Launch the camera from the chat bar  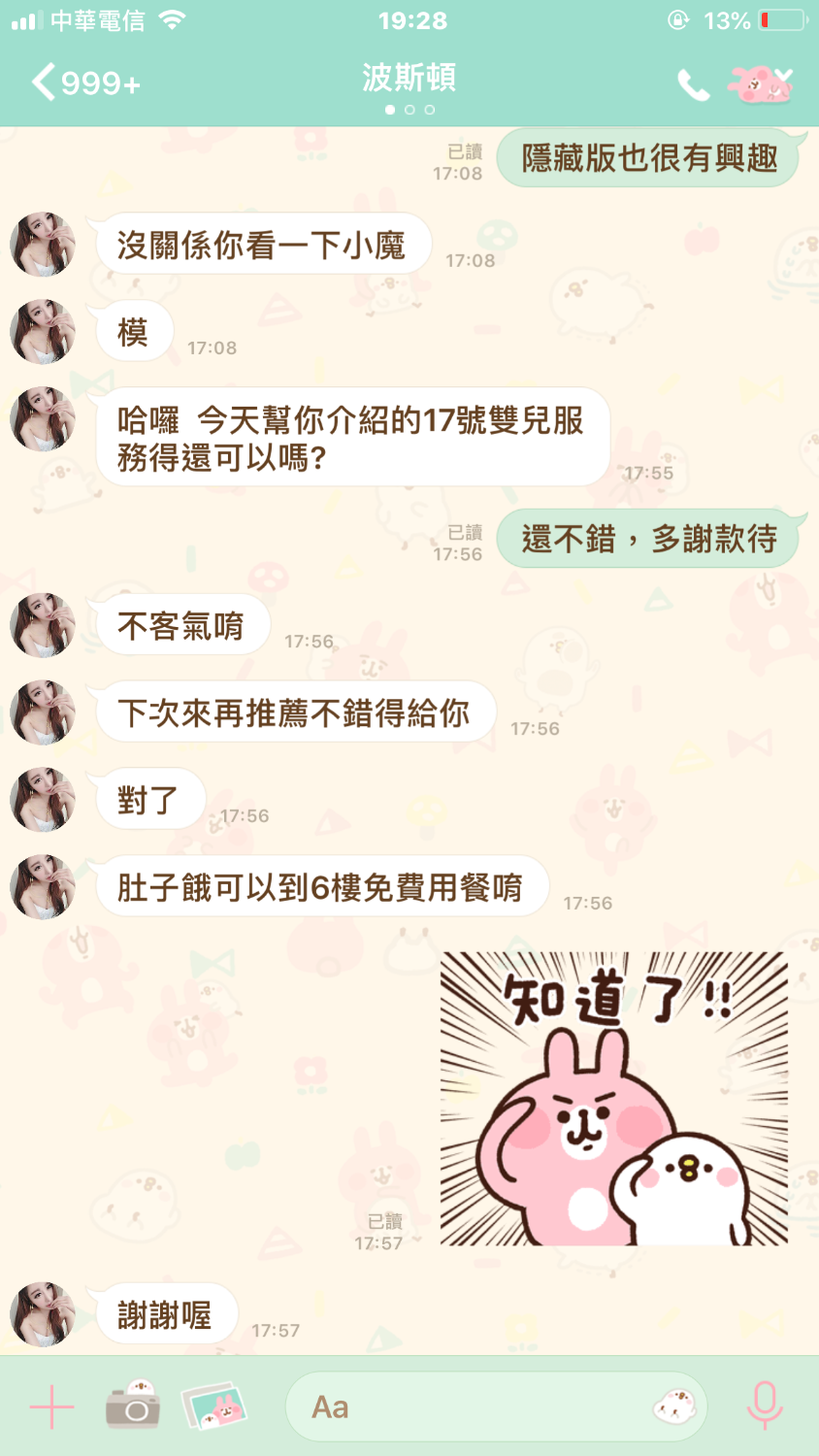132,1406
